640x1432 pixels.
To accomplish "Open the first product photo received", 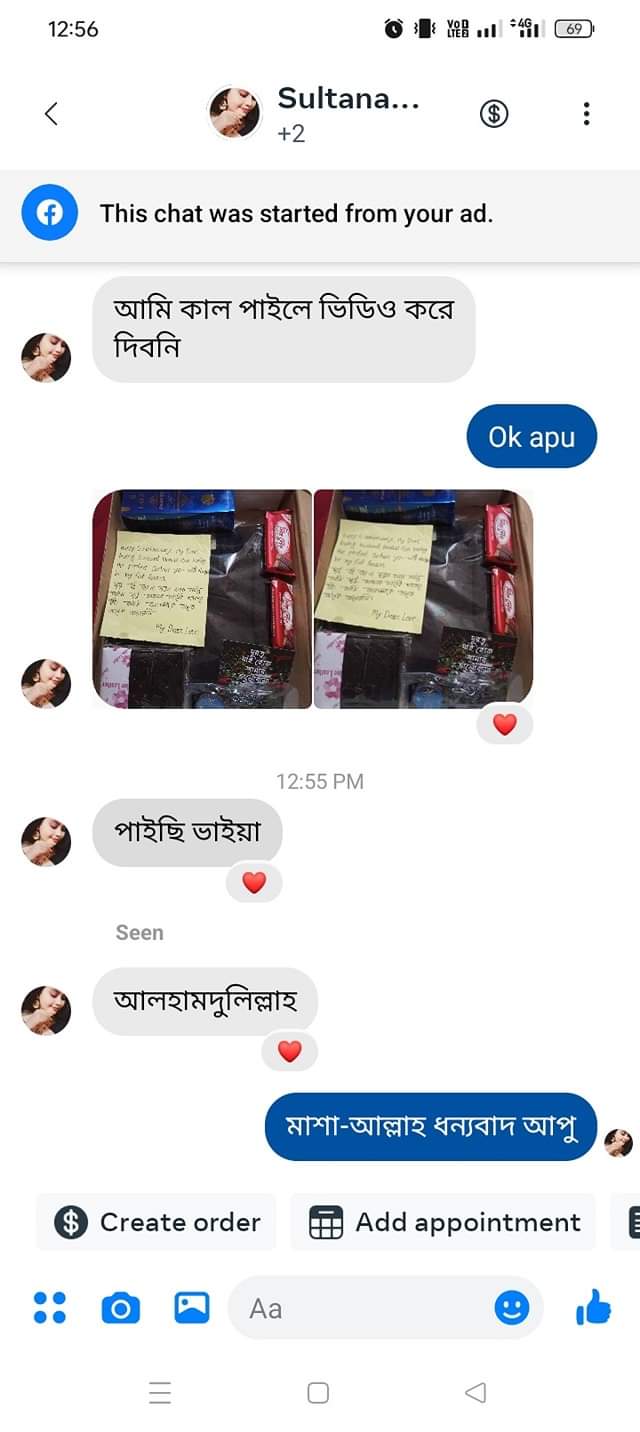I will [202, 598].
